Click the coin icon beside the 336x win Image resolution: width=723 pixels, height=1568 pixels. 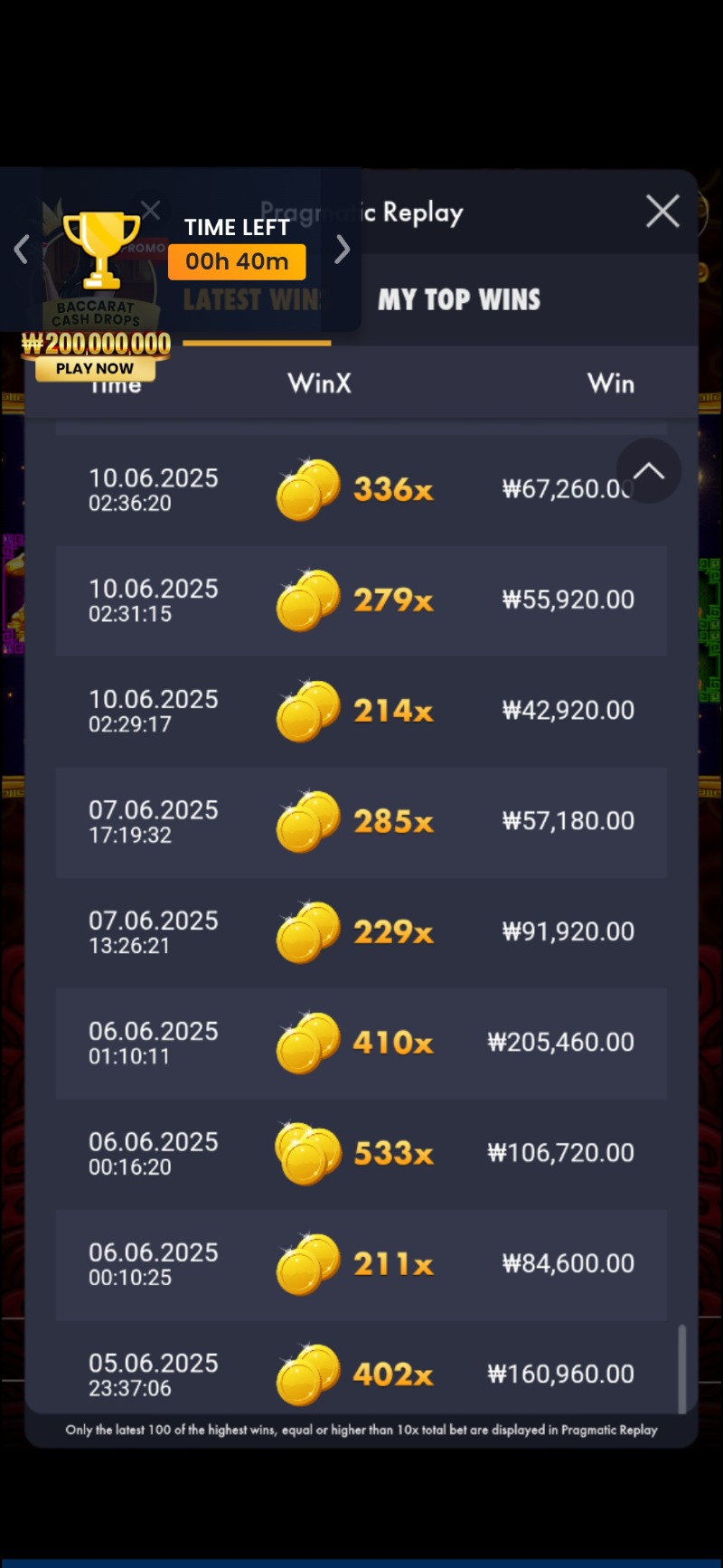(307, 489)
